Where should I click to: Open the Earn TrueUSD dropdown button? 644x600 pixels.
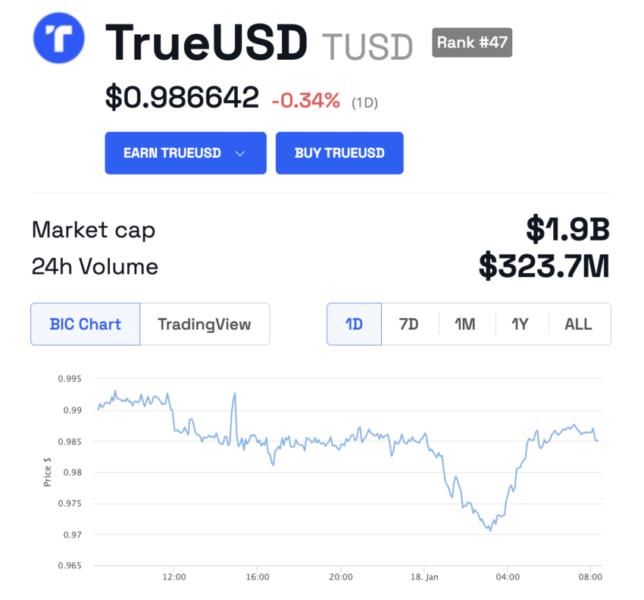pos(185,153)
